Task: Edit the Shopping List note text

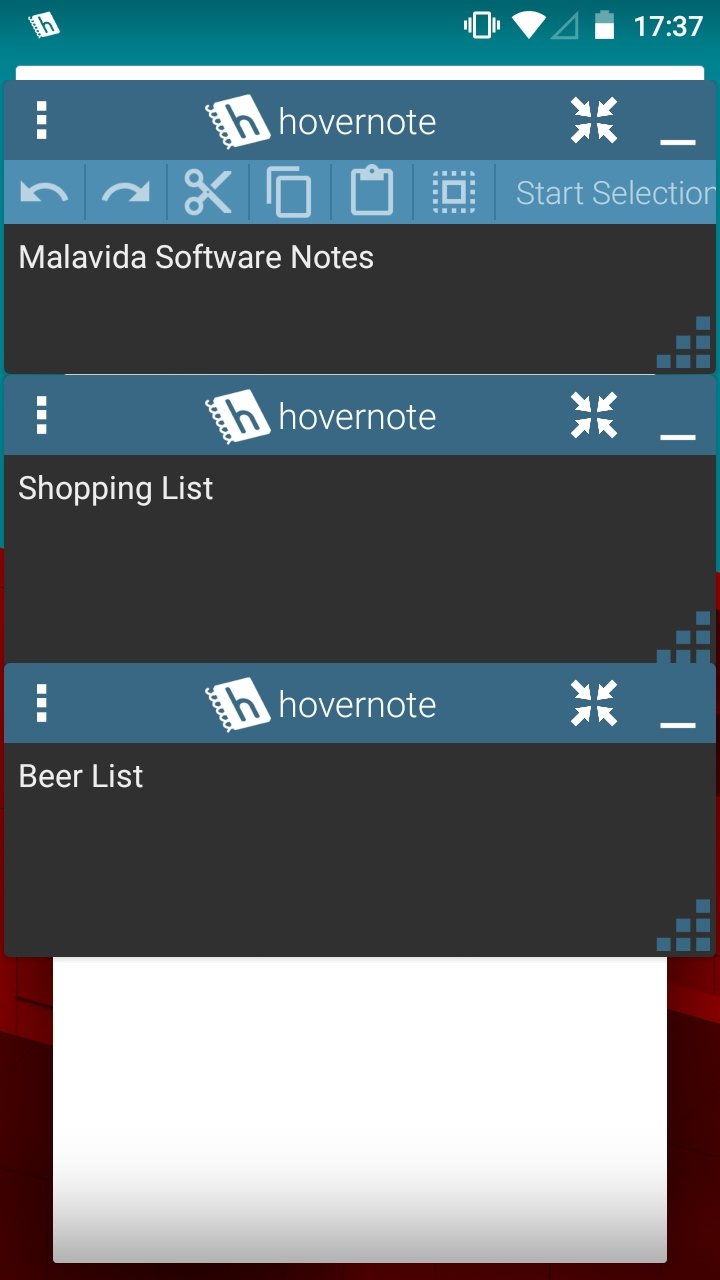Action: click(116, 488)
